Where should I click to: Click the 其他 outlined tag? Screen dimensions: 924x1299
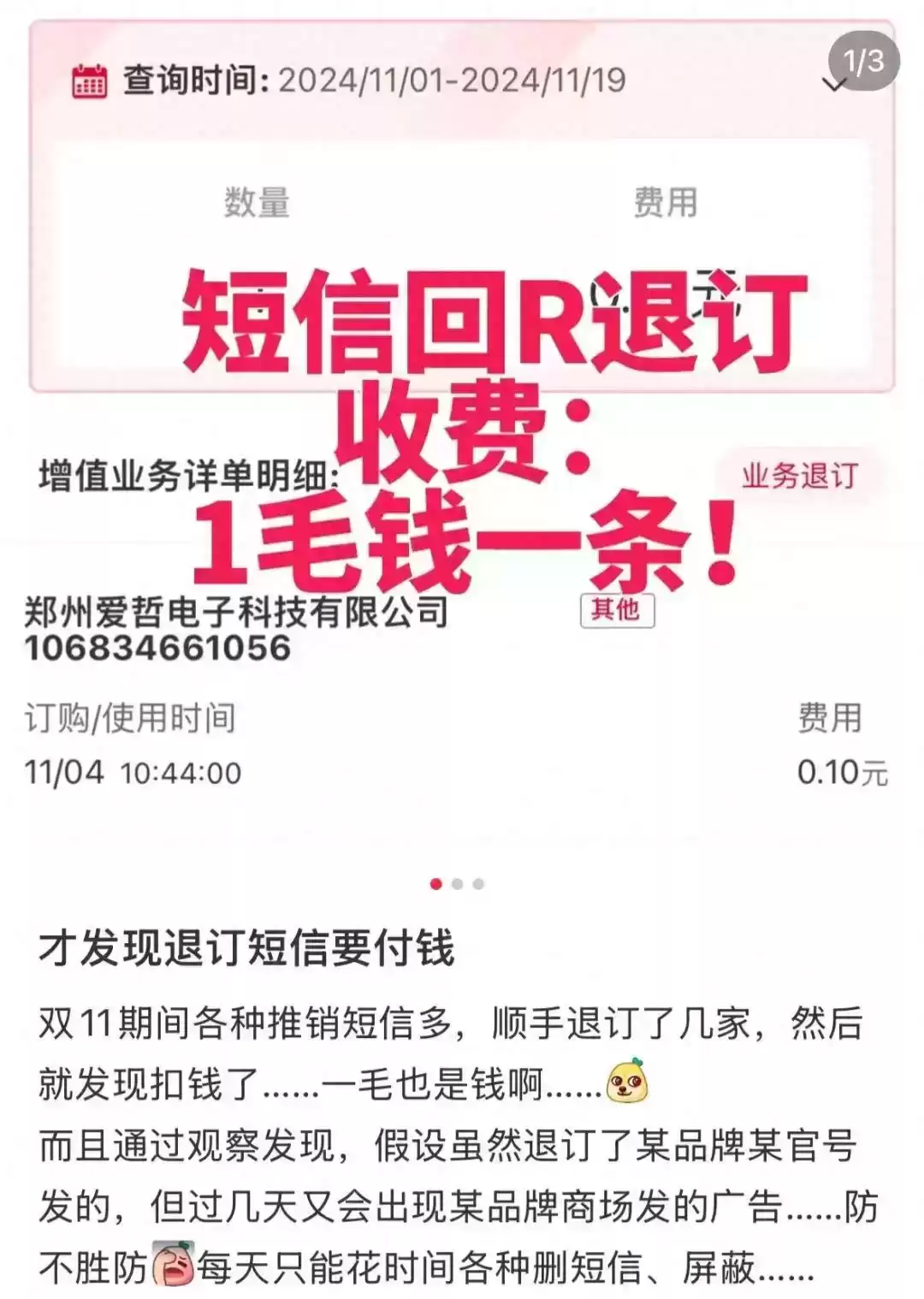click(x=619, y=610)
